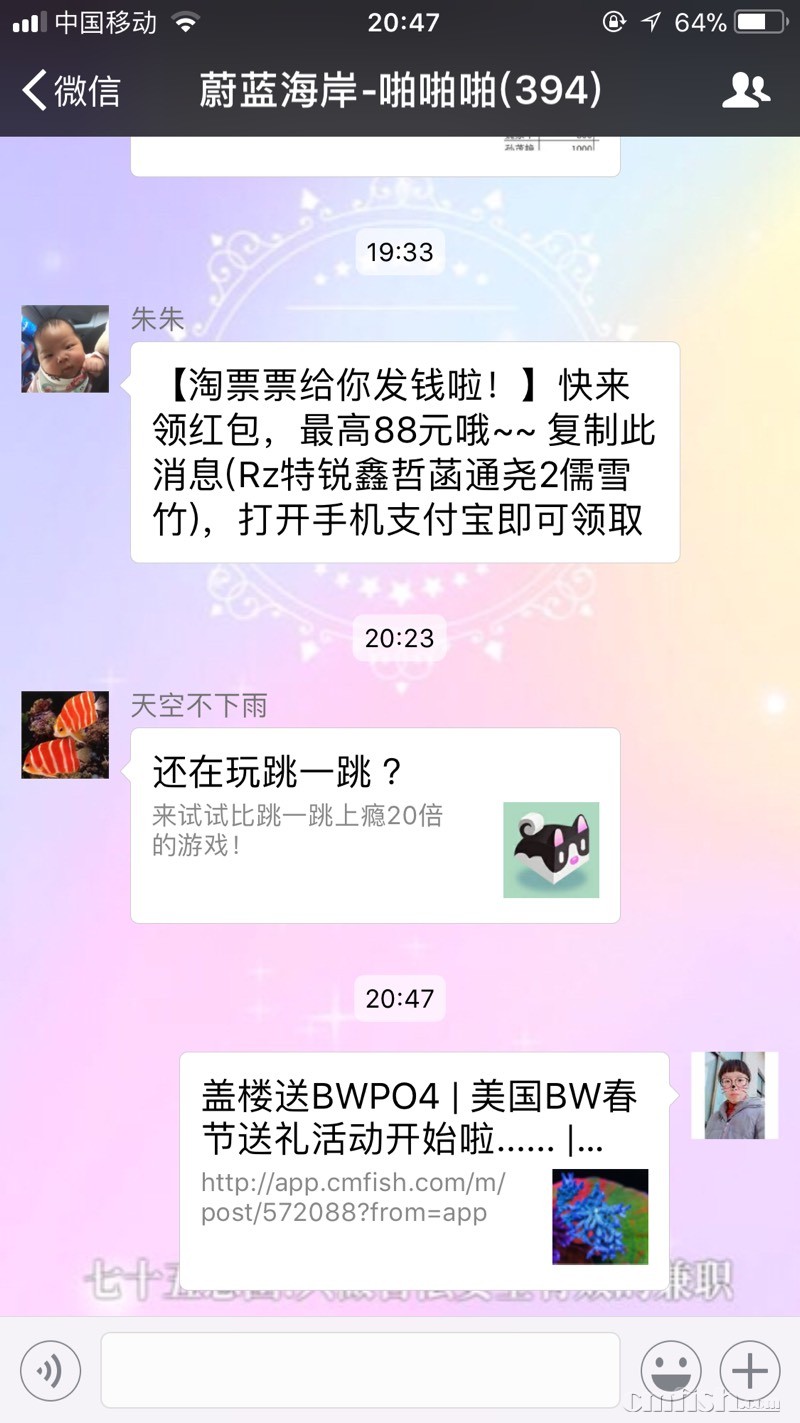Screen dimensions: 800x1423
Task: Open the group members info icon
Action: click(x=745, y=91)
